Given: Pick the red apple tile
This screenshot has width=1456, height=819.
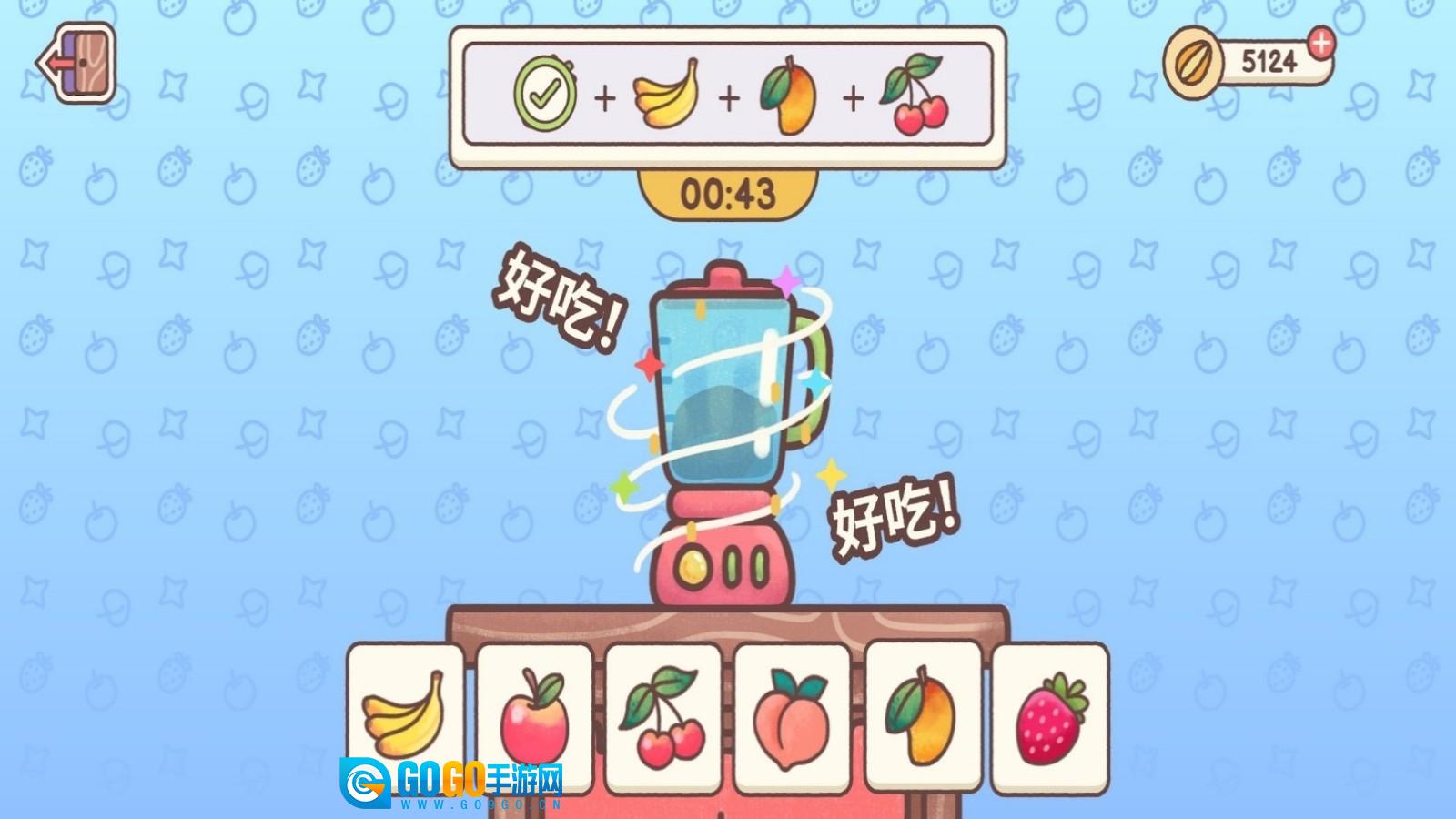Looking at the screenshot, I should pos(534,714).
